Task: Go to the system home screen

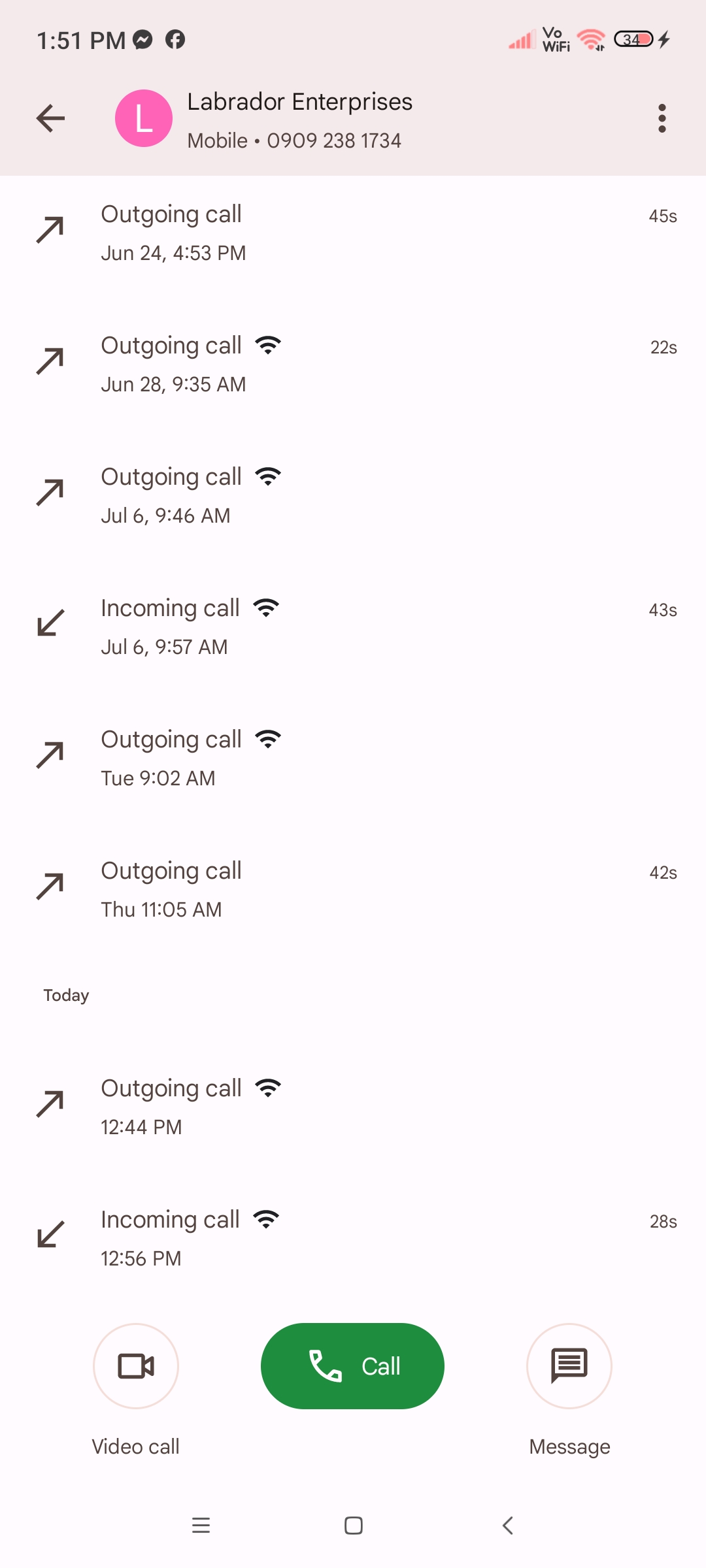Action: (354, 1526)
